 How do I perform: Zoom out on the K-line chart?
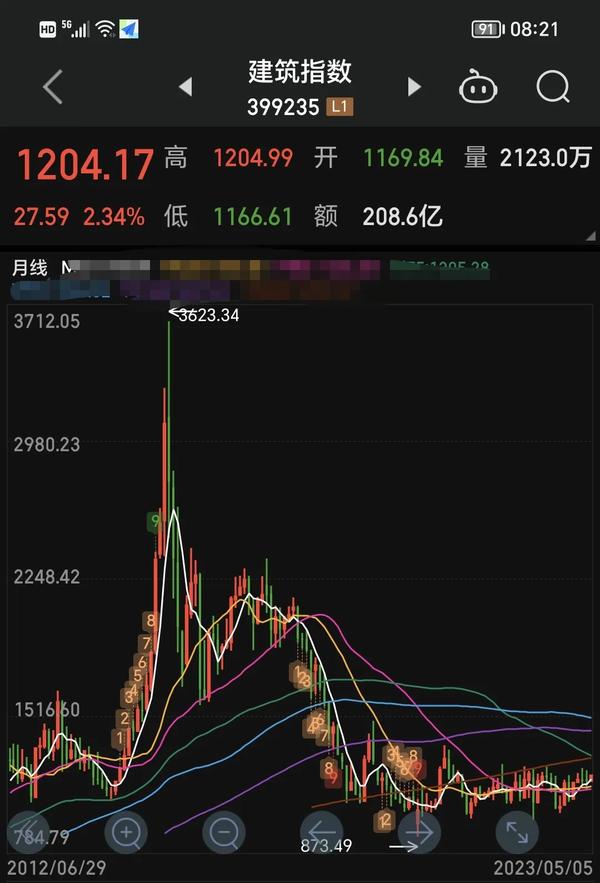point(224,831)
